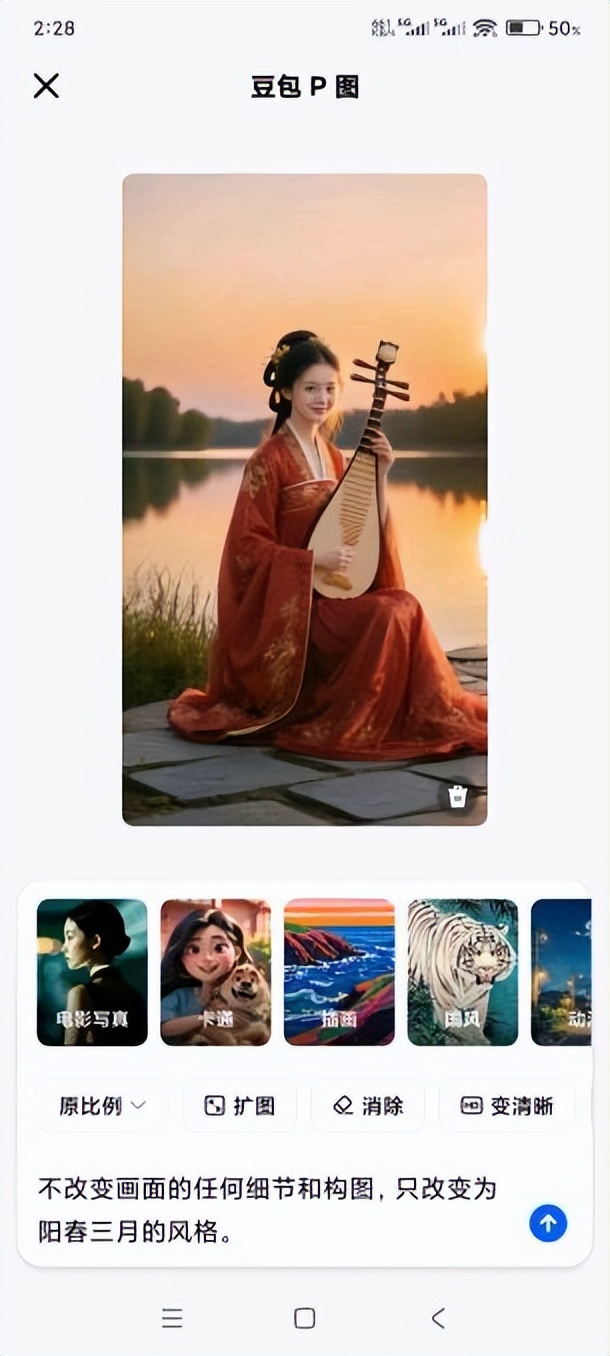Go back using system navigation
Viewport: 610px width, 1356px height.
[x=438, y=1318]
